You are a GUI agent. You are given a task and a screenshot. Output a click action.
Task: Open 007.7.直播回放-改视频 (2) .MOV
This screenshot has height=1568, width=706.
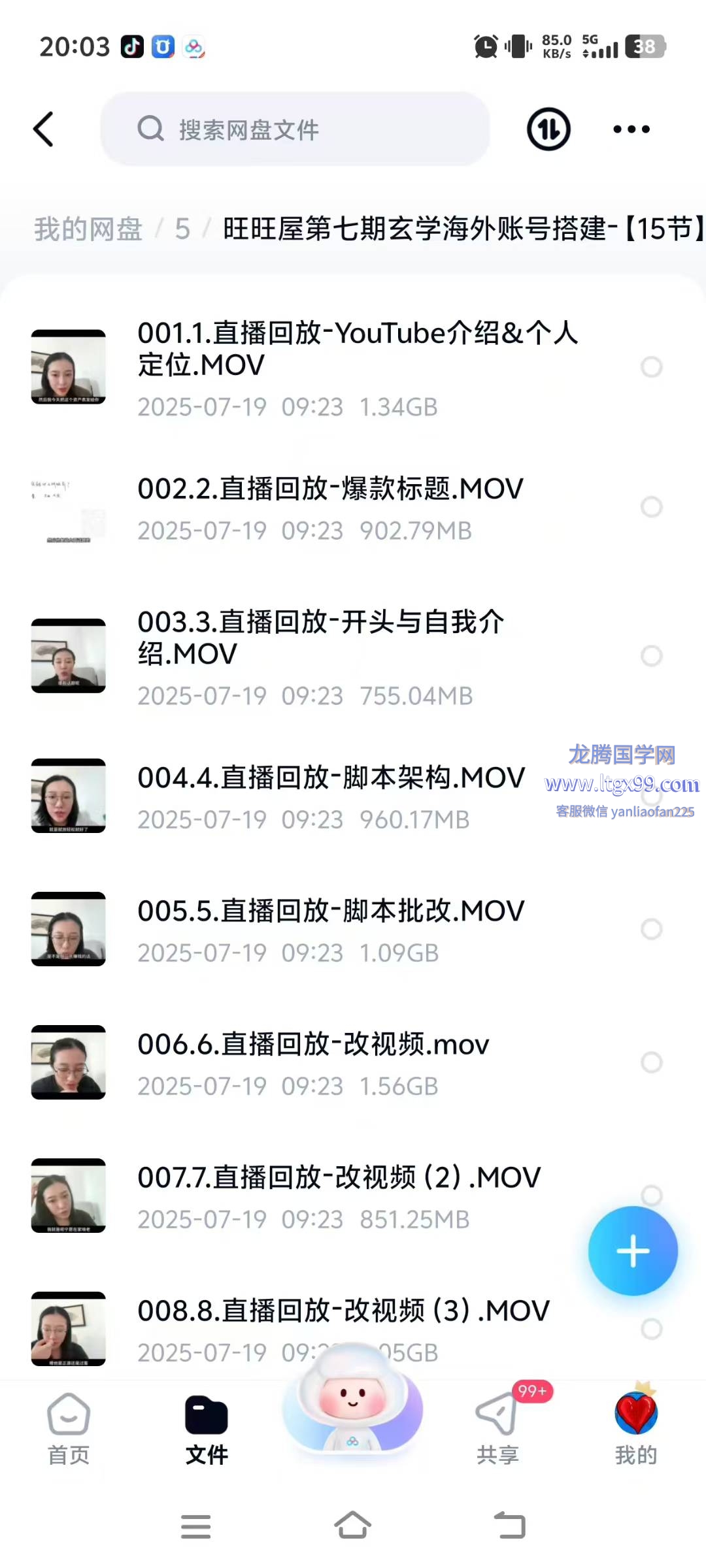339,1179
